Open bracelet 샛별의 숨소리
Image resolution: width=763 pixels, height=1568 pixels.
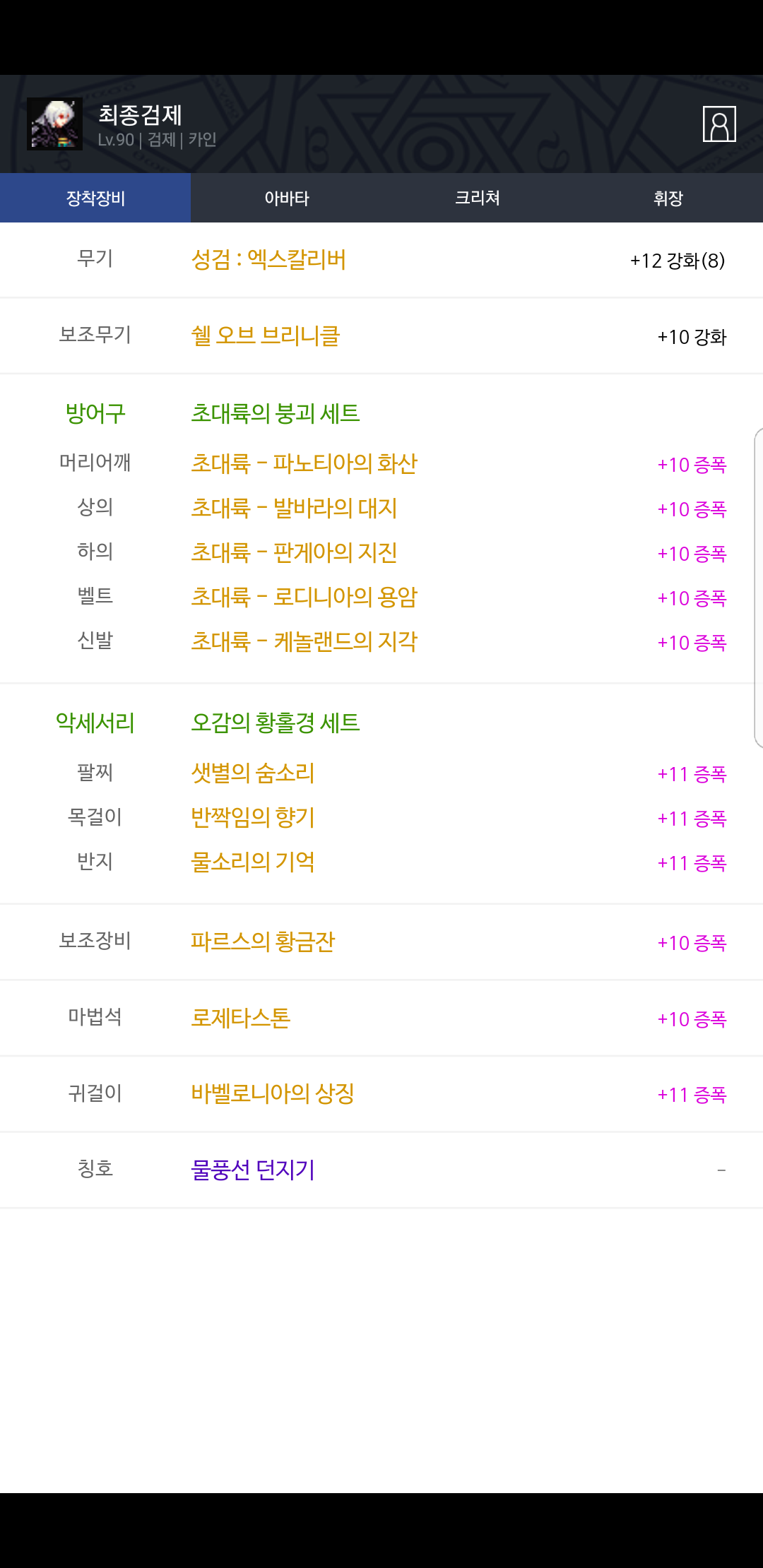[x=253, y=773]
